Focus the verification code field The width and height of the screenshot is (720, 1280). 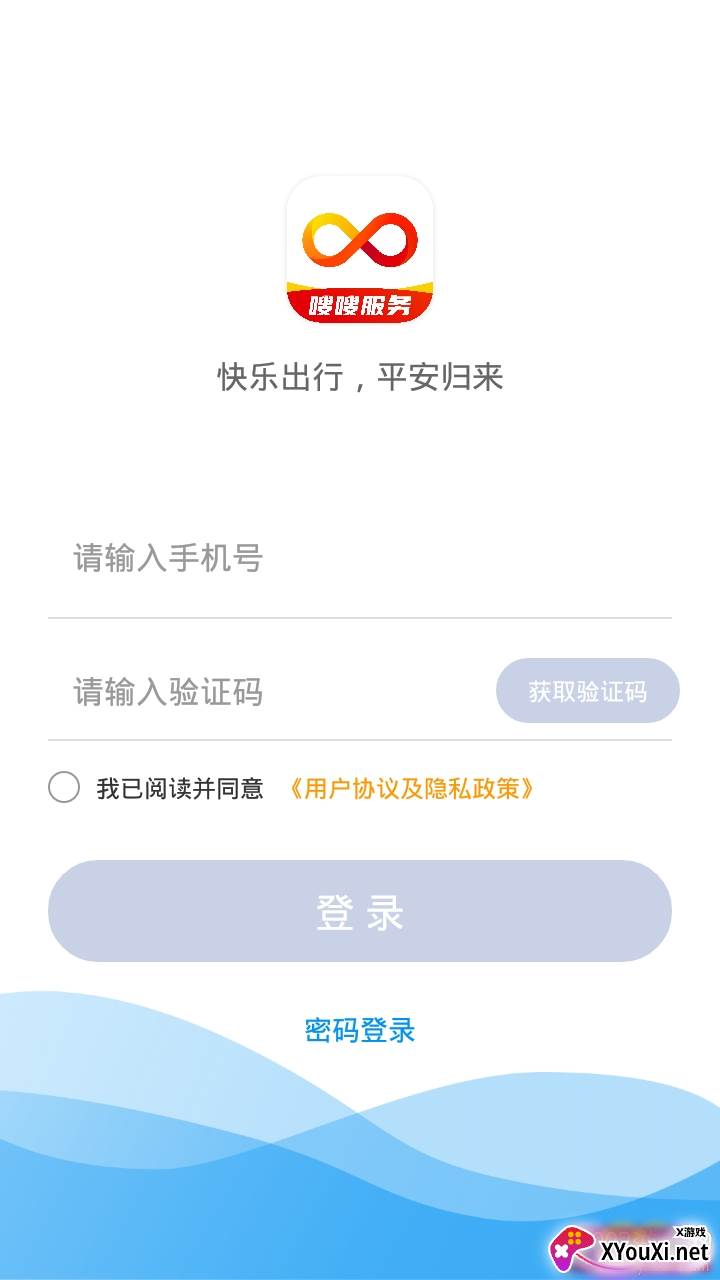click(x=270, y=691)
